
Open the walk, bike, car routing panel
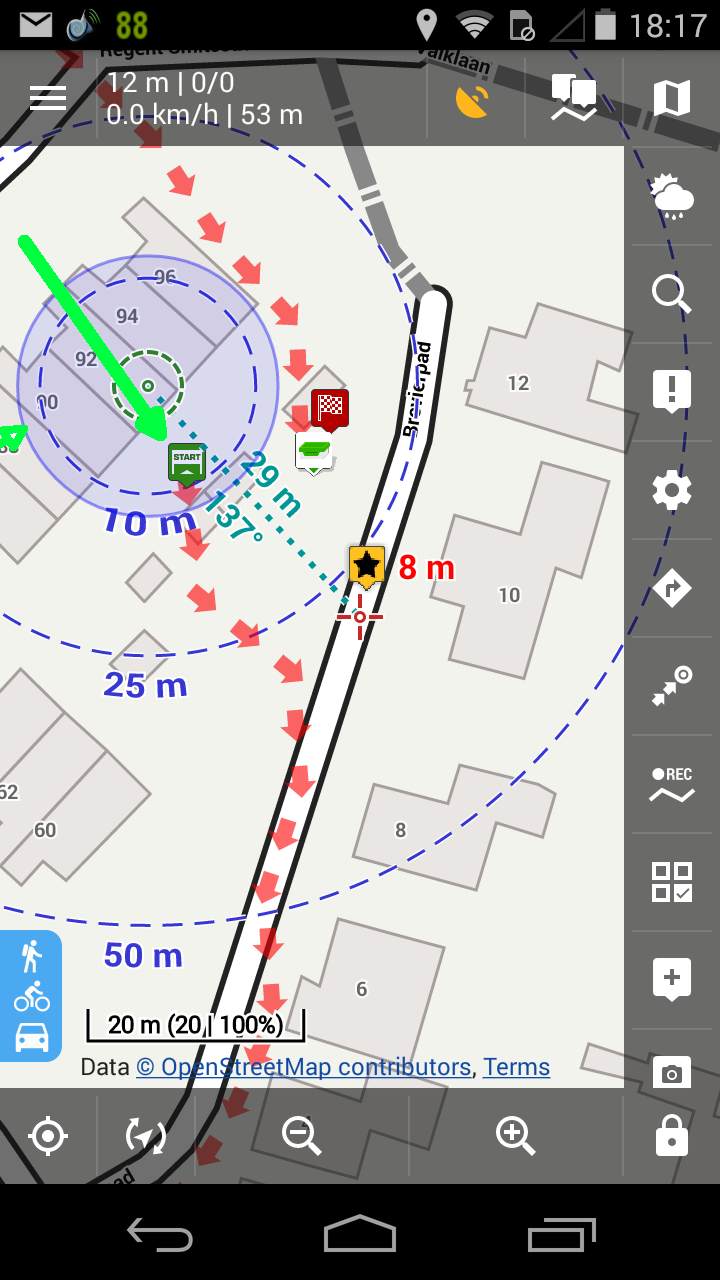click(x=31, y=996)
